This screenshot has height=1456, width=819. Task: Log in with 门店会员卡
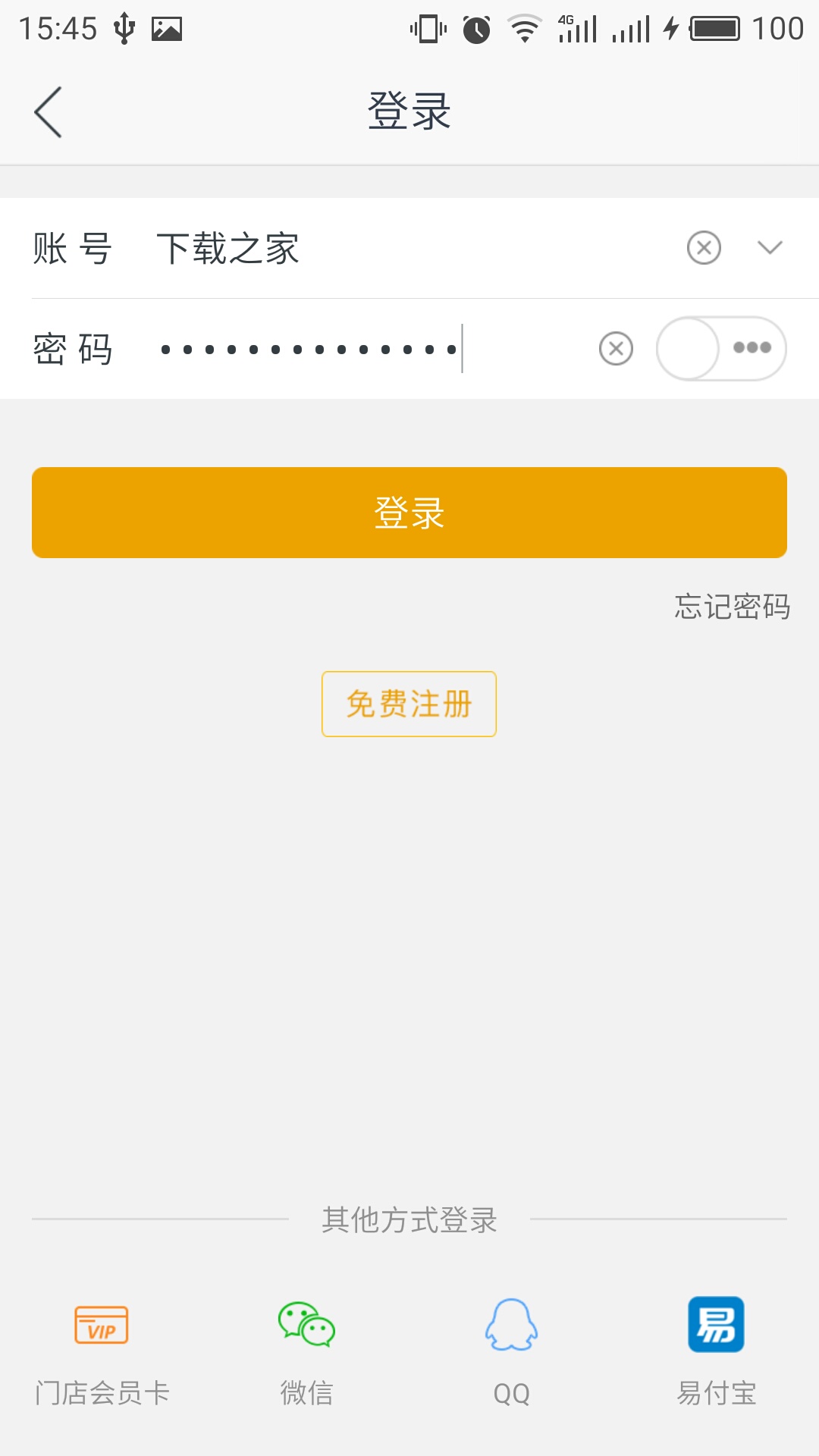click(102, 1350)
